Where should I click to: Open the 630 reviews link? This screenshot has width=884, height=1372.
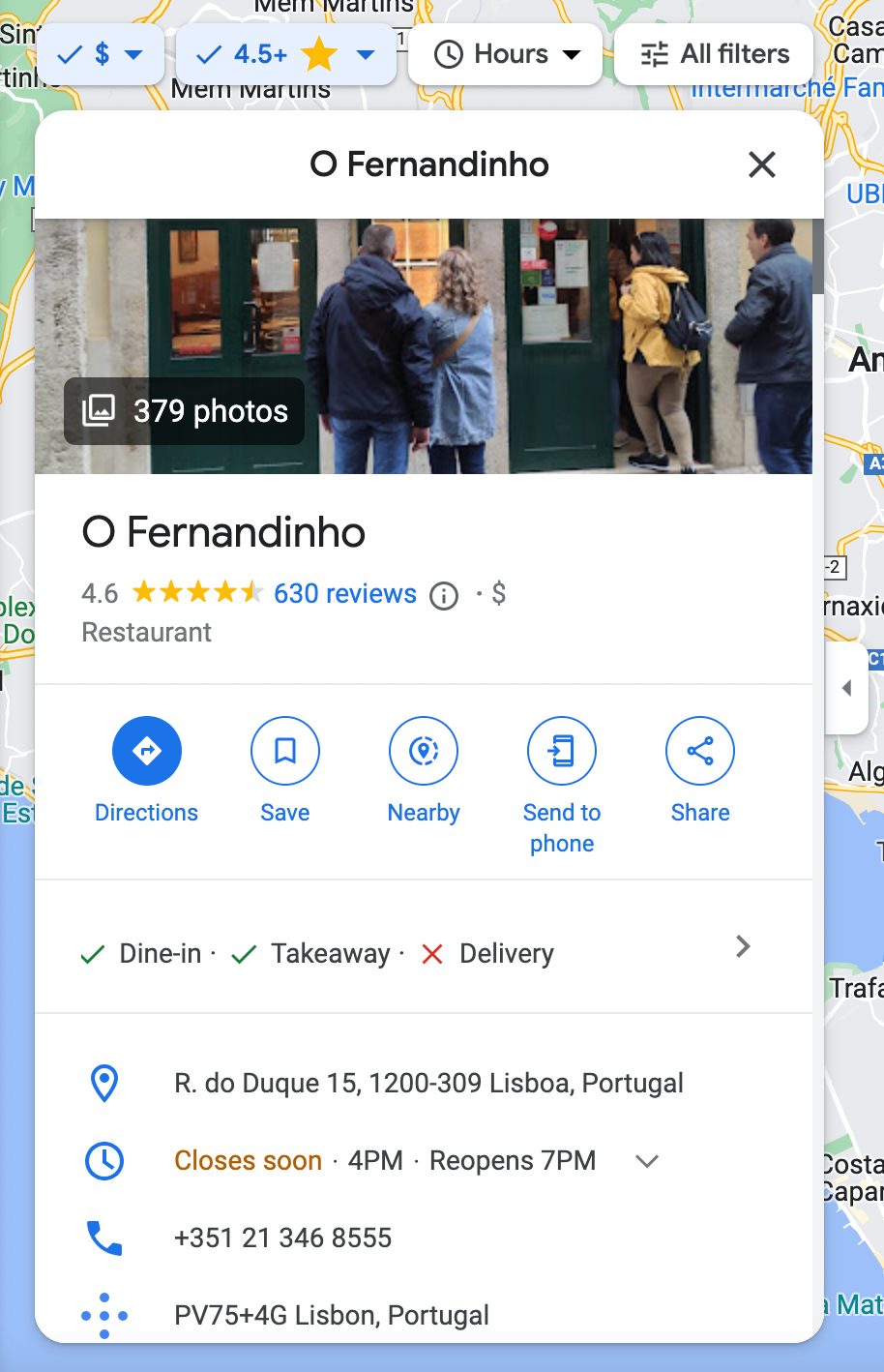coord(344,593)
